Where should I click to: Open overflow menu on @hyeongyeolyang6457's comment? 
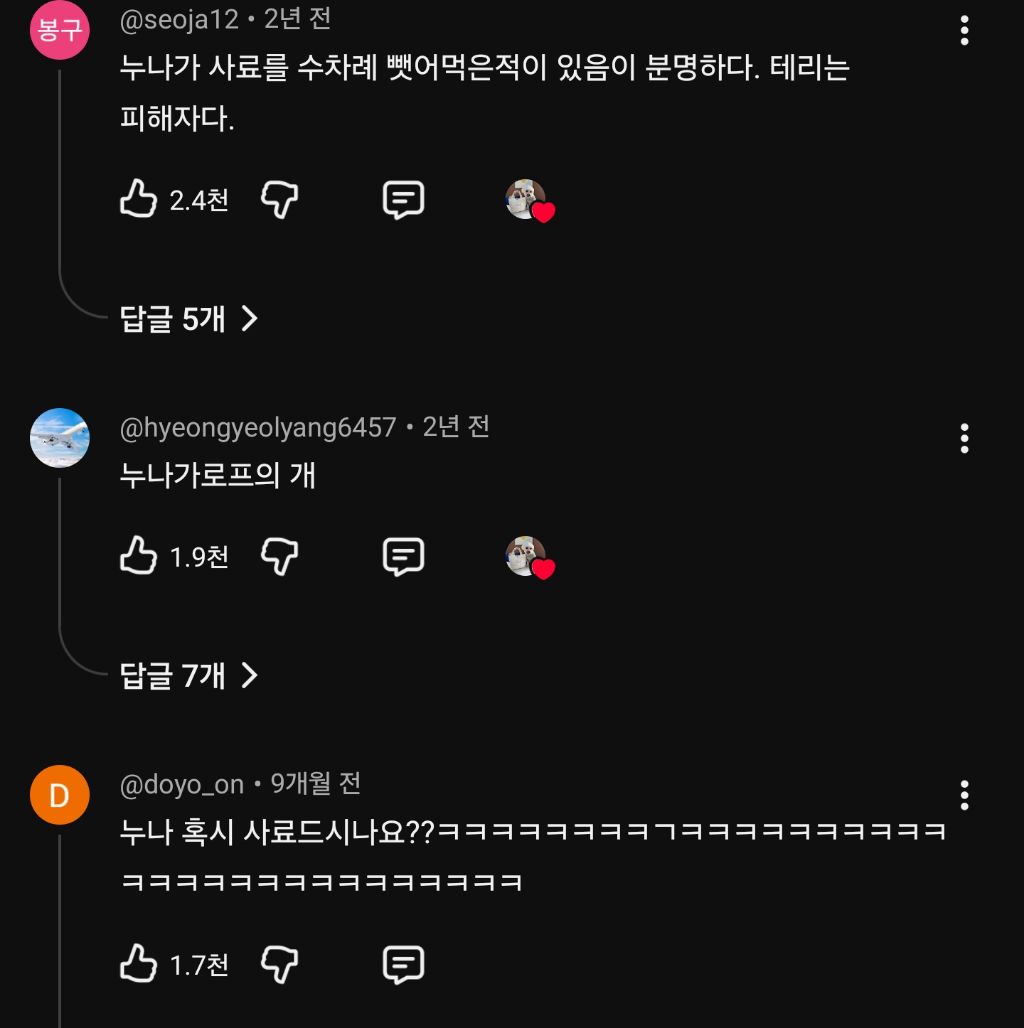964,438
